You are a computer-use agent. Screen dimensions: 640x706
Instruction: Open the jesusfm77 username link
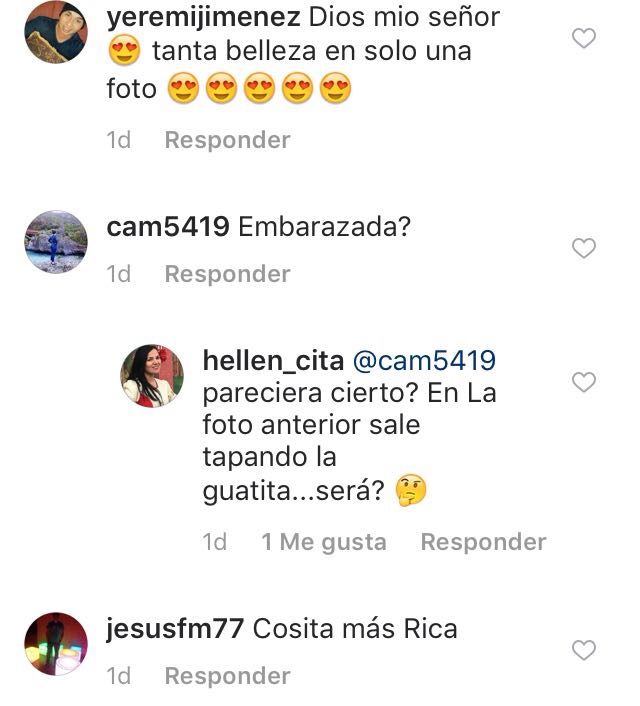coord(174,629)
